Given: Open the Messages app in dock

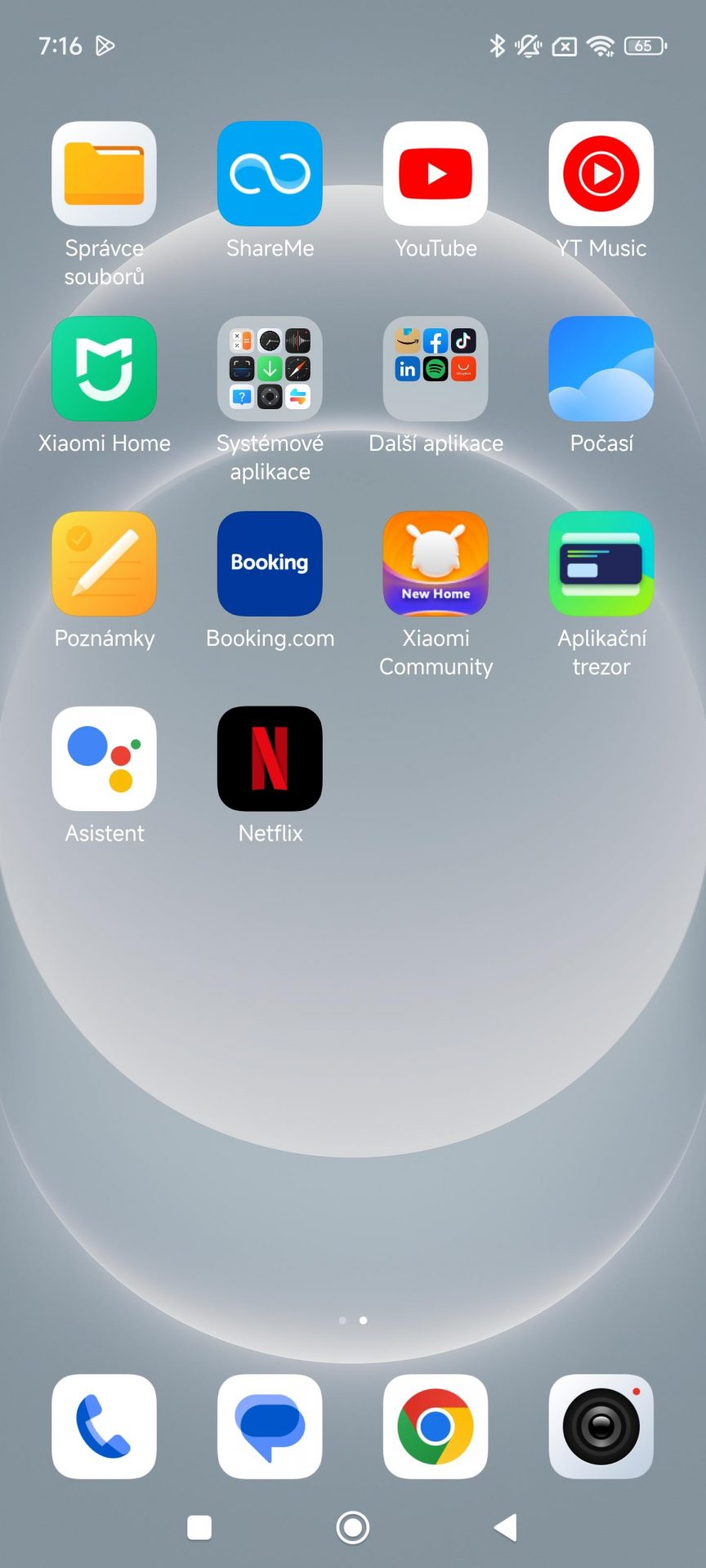Looking at the screenshot, I should coord(270,1427).
